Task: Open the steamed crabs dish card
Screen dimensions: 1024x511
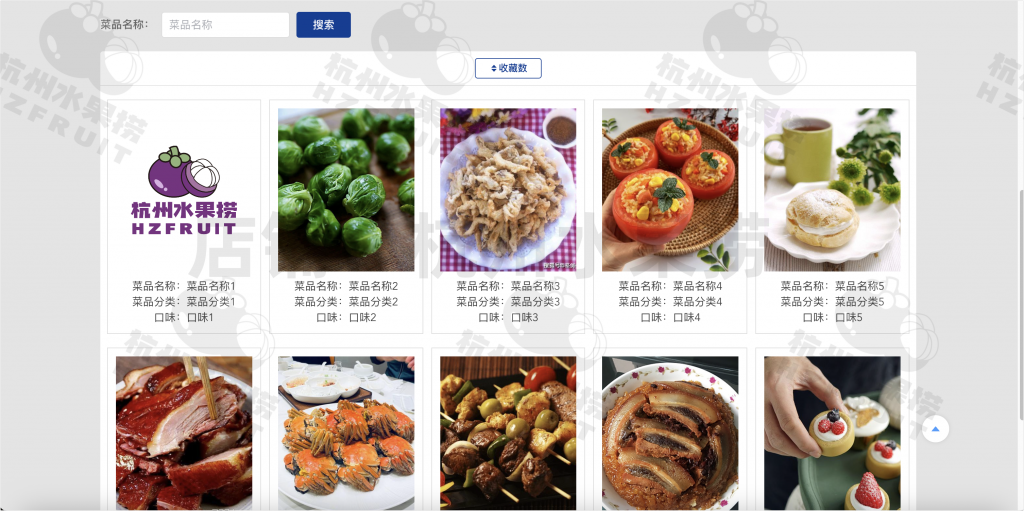Action: tap(346, 432)
